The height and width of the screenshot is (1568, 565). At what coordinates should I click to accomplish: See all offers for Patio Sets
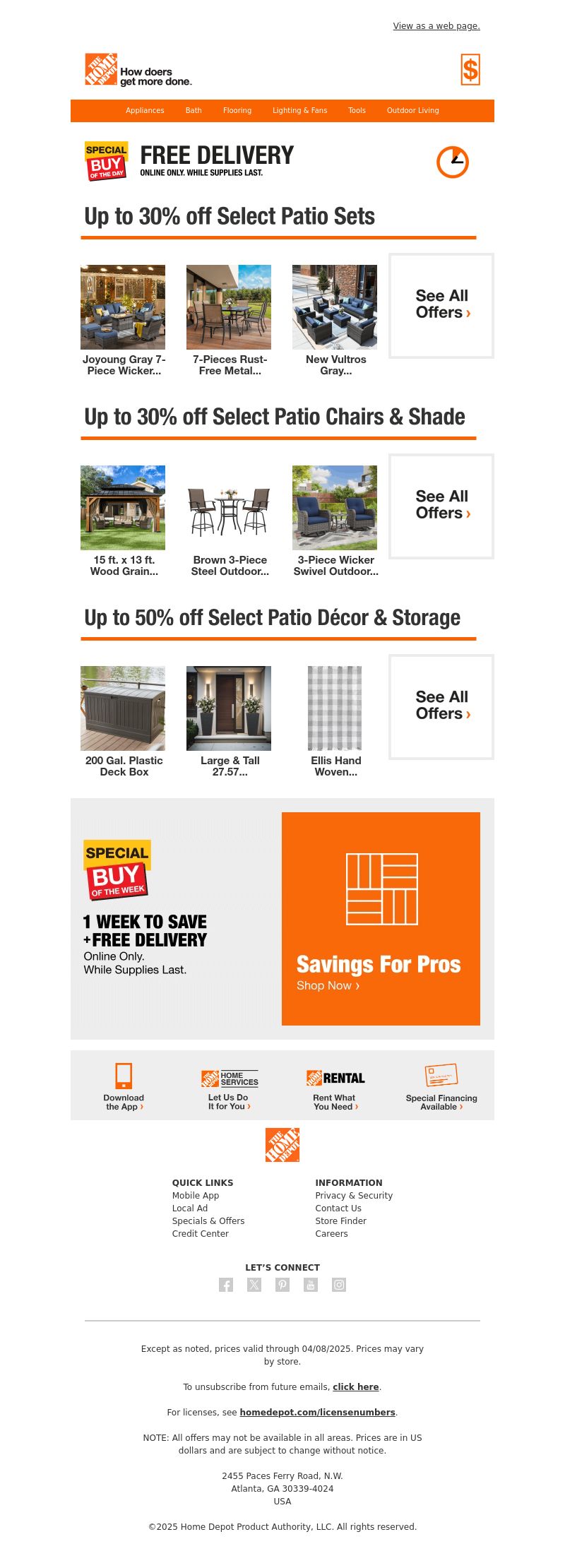pyautogui.click(x=441, y=305)
